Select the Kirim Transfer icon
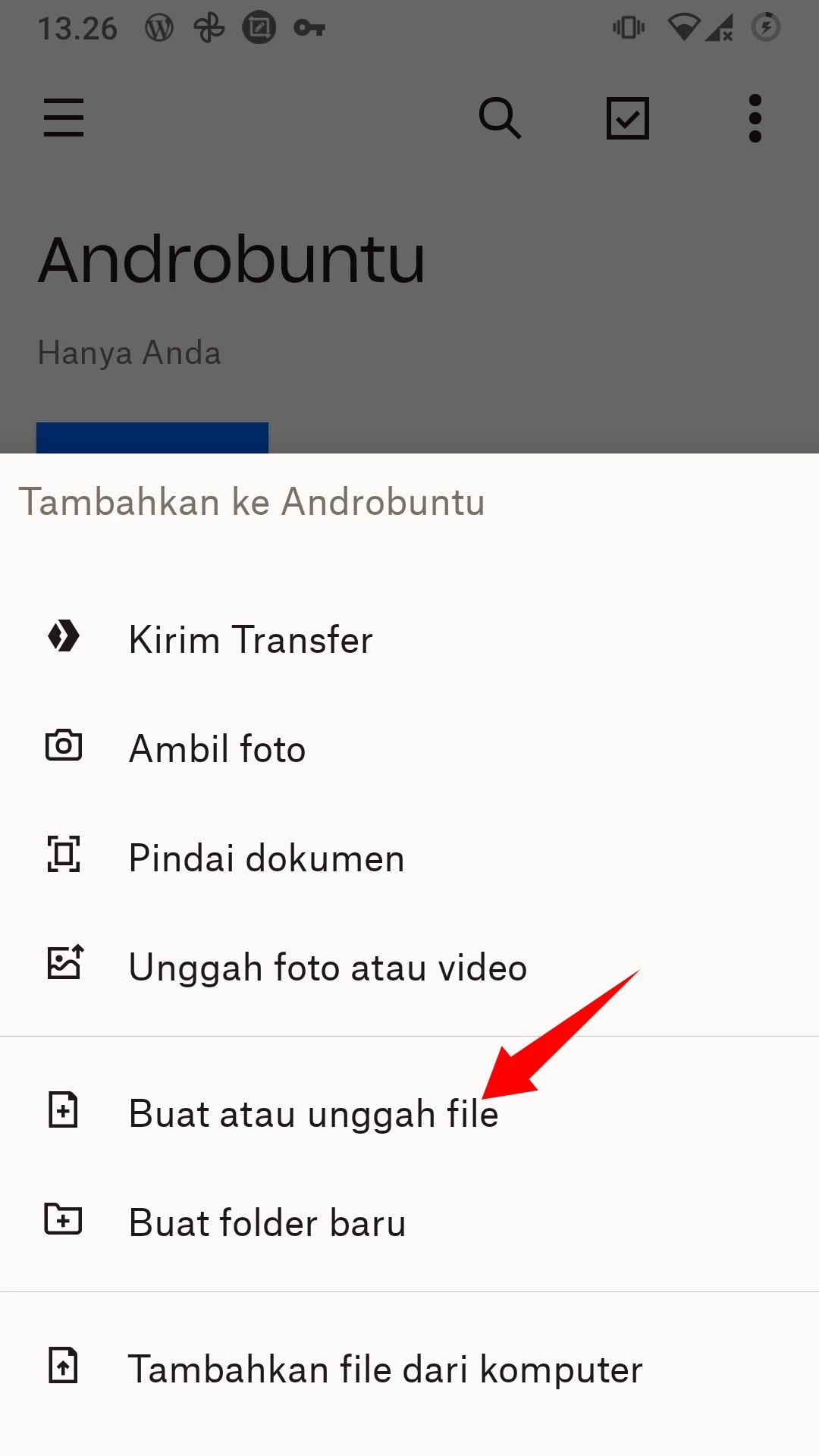This screenshot has width=819, height=1456. pos(64,638)
